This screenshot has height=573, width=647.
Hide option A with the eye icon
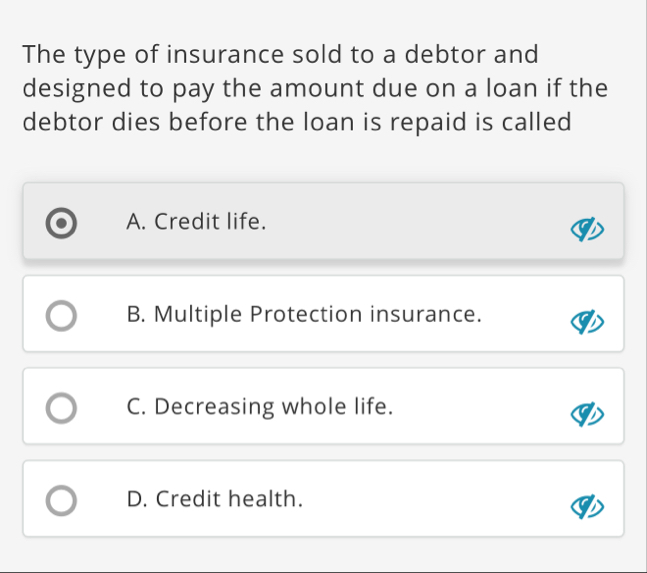tap(586, 232)
